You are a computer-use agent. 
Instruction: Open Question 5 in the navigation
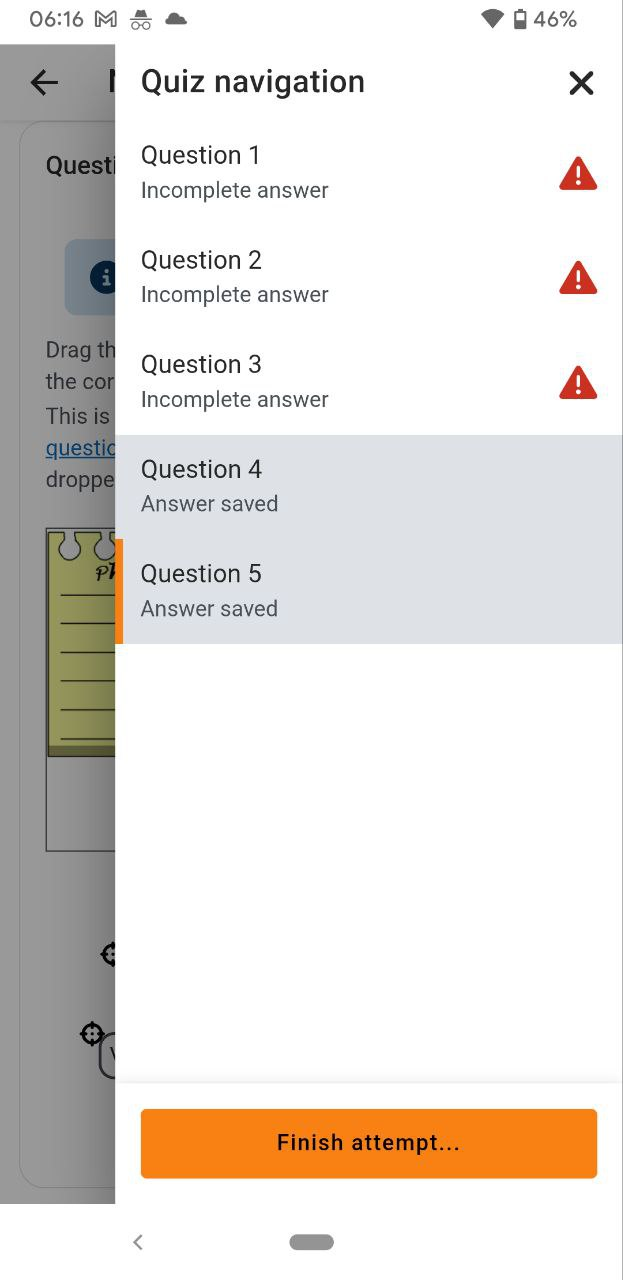pos(368,591)
